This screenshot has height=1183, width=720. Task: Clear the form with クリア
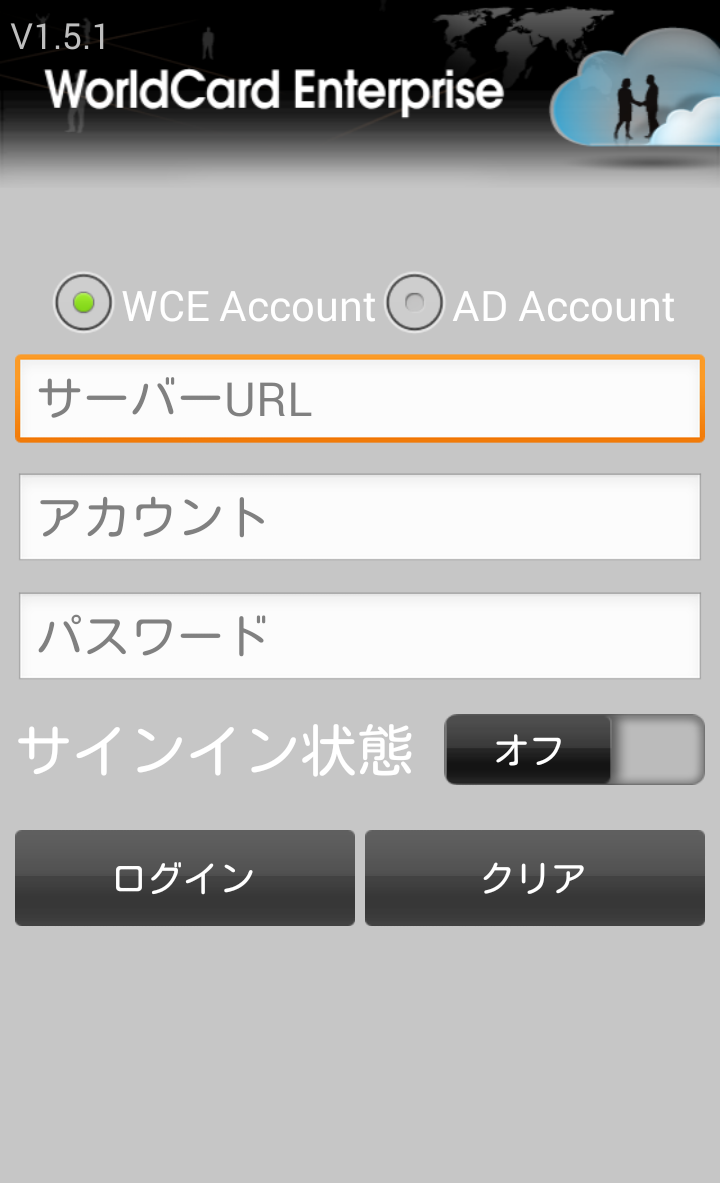[x=534, y=878]
